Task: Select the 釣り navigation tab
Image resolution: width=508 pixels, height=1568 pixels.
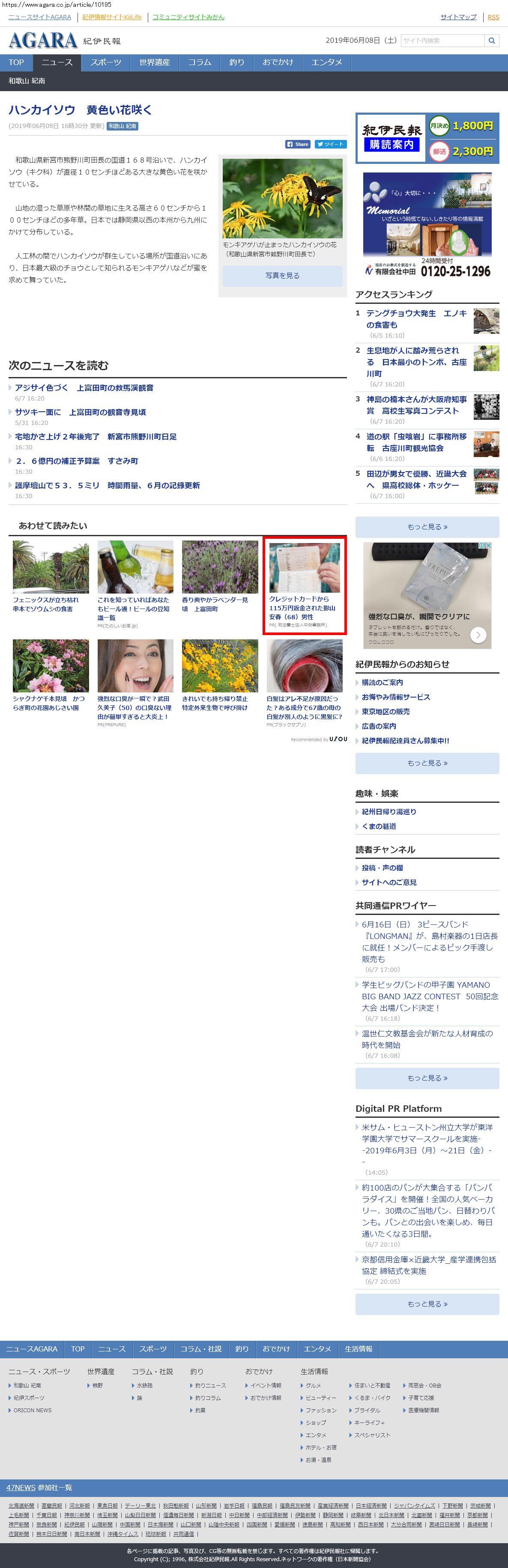Action: click(236, 63)
